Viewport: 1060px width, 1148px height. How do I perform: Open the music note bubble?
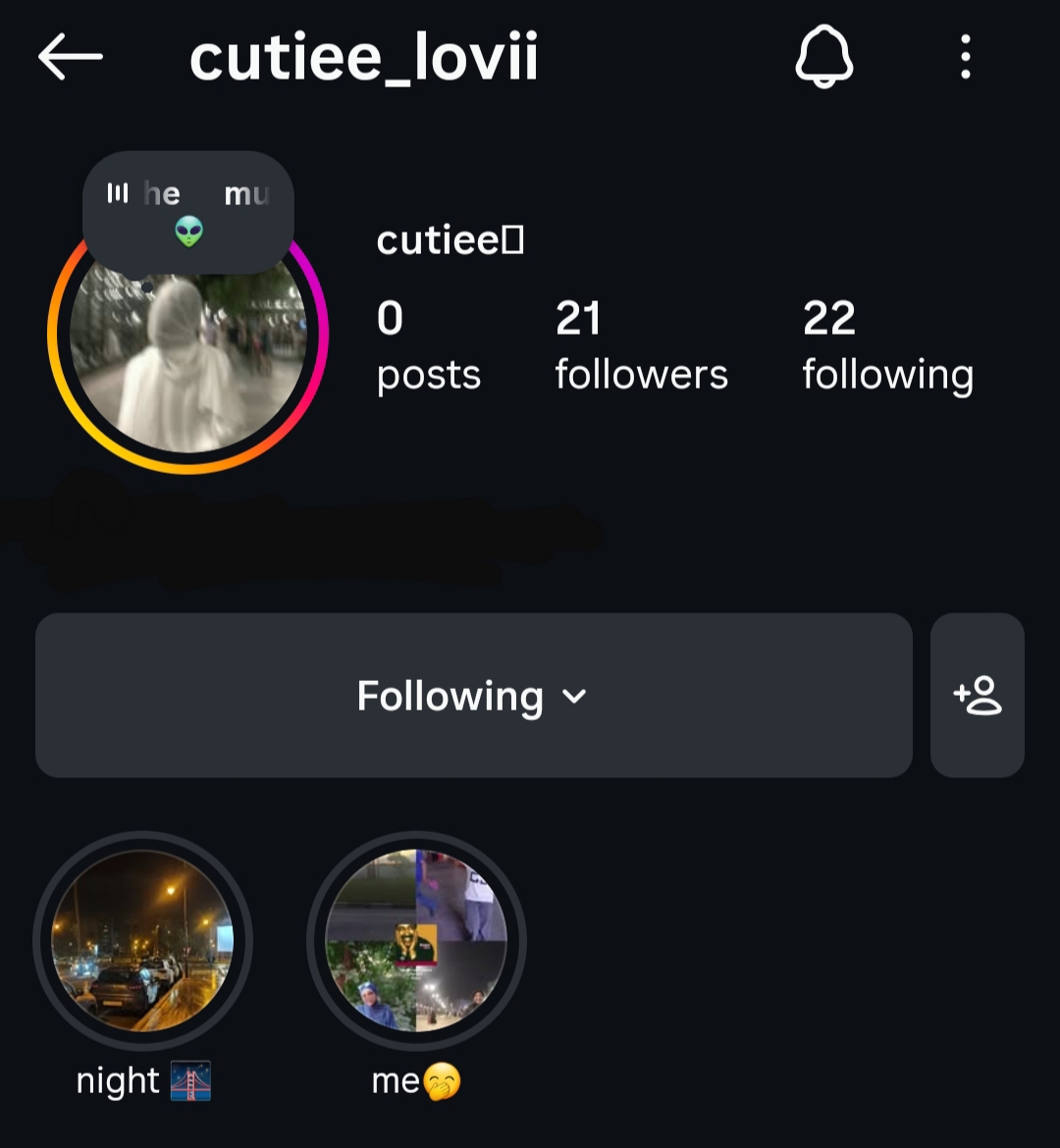(x=187, y=210)
